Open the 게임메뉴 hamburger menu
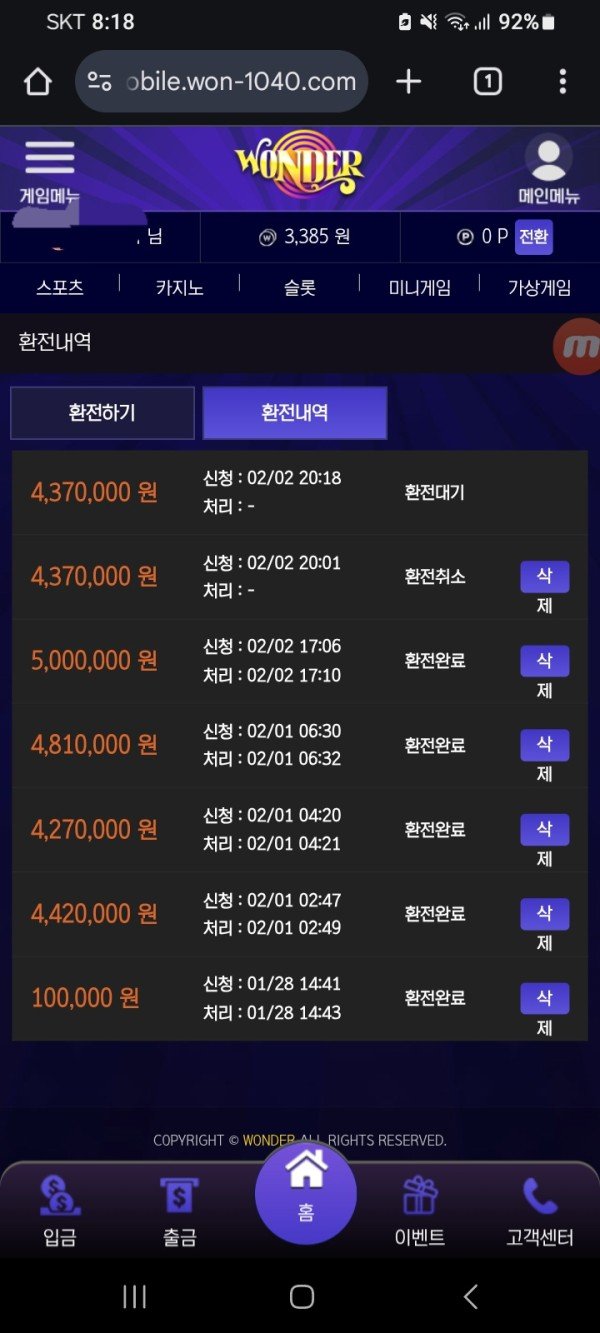600x1333 pixels. tap(49, 169)
